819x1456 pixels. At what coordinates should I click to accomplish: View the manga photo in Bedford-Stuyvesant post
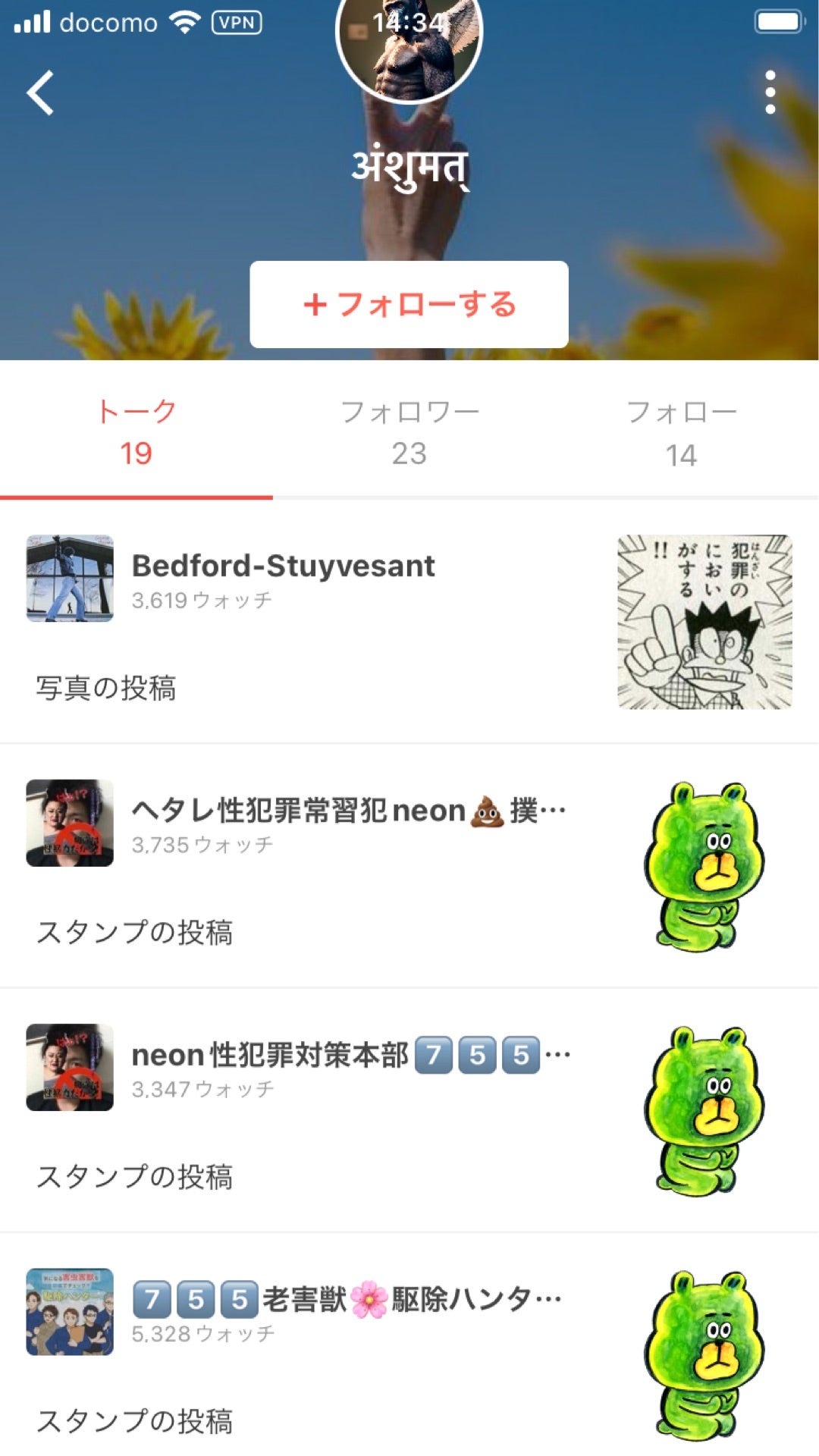point(704,622)
